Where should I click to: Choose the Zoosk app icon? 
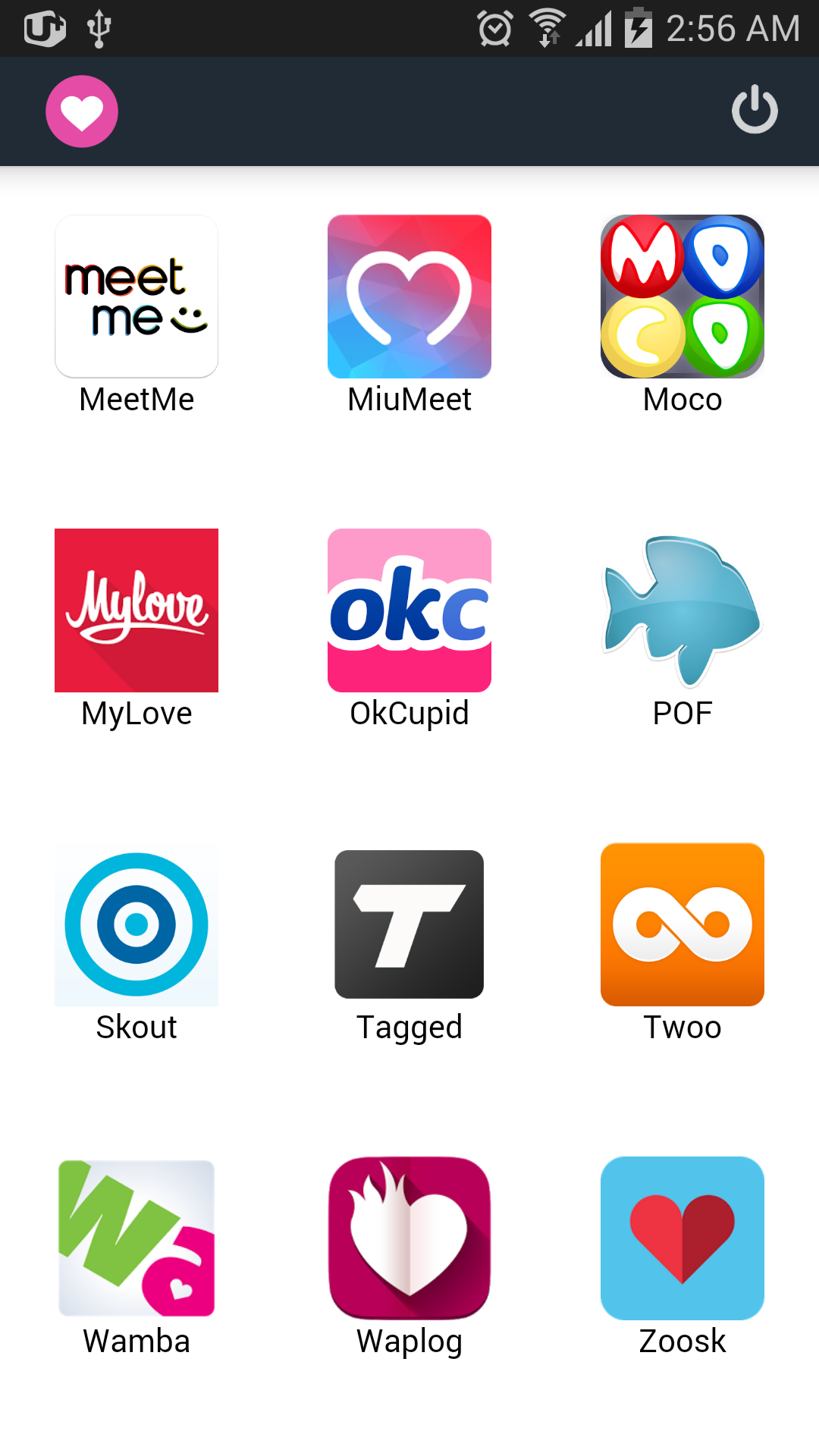pos(682,1238)
